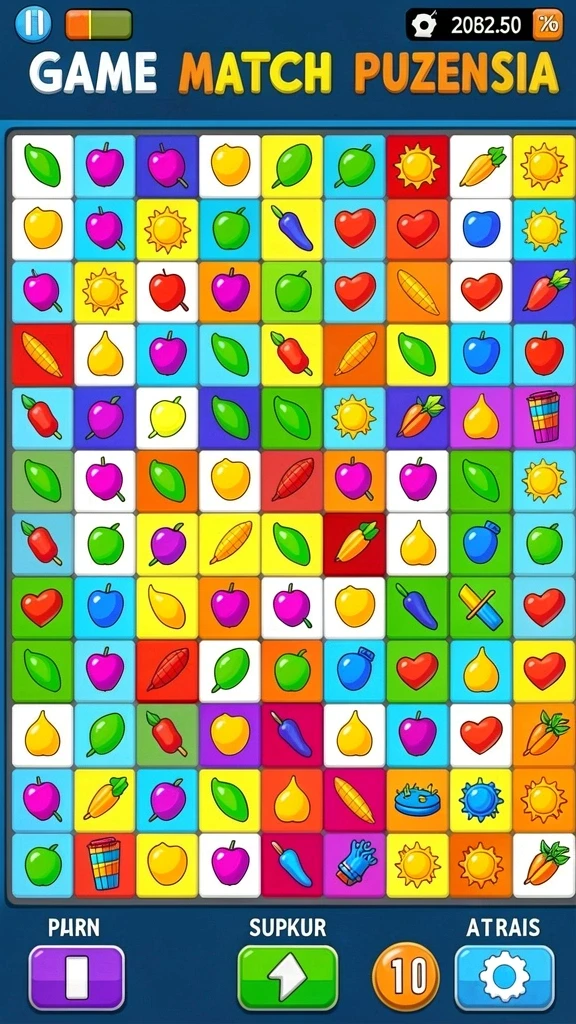Select the carrot tile on dark red background
The height and width of the screenshot is (1024, 576).
pyautogui.click(x=356, y=543)
